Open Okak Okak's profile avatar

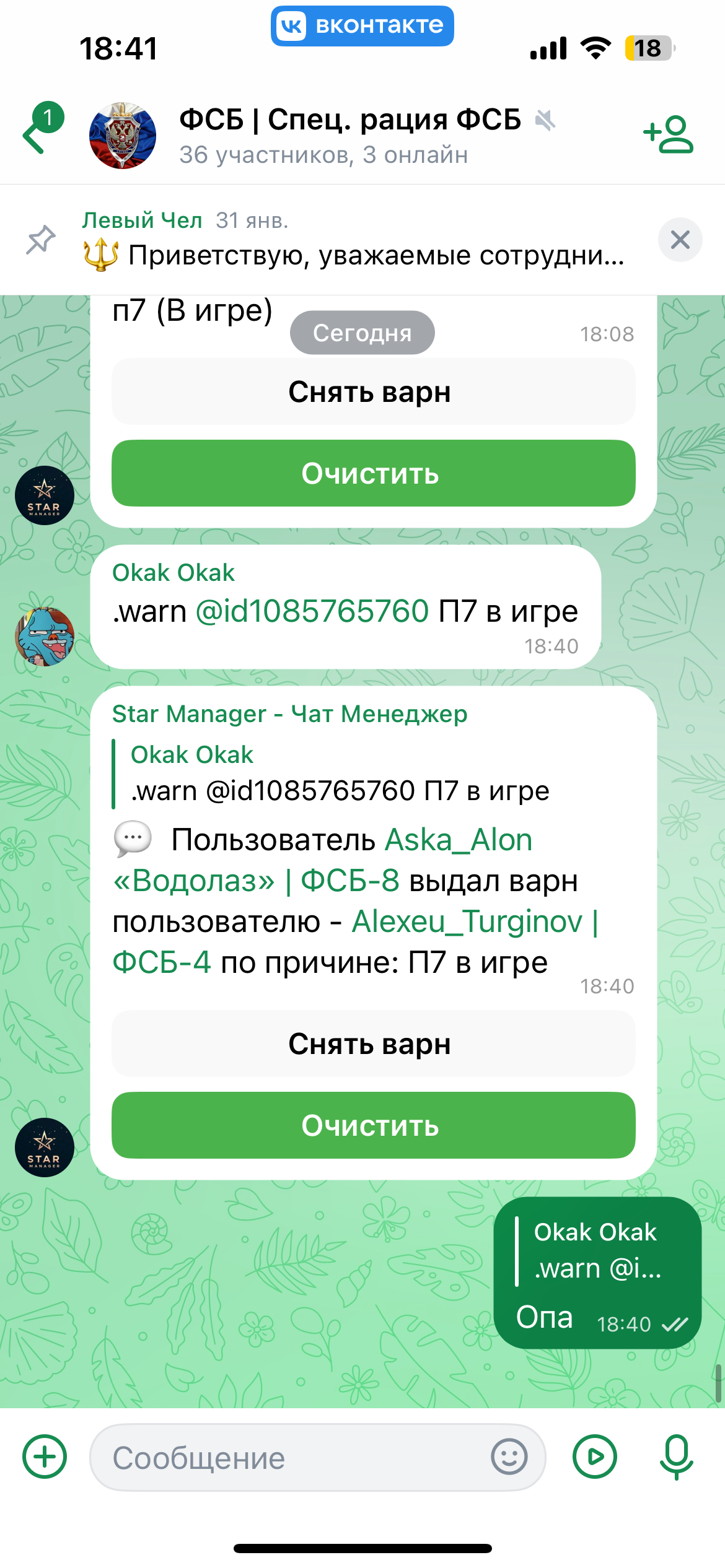(45, 637)
